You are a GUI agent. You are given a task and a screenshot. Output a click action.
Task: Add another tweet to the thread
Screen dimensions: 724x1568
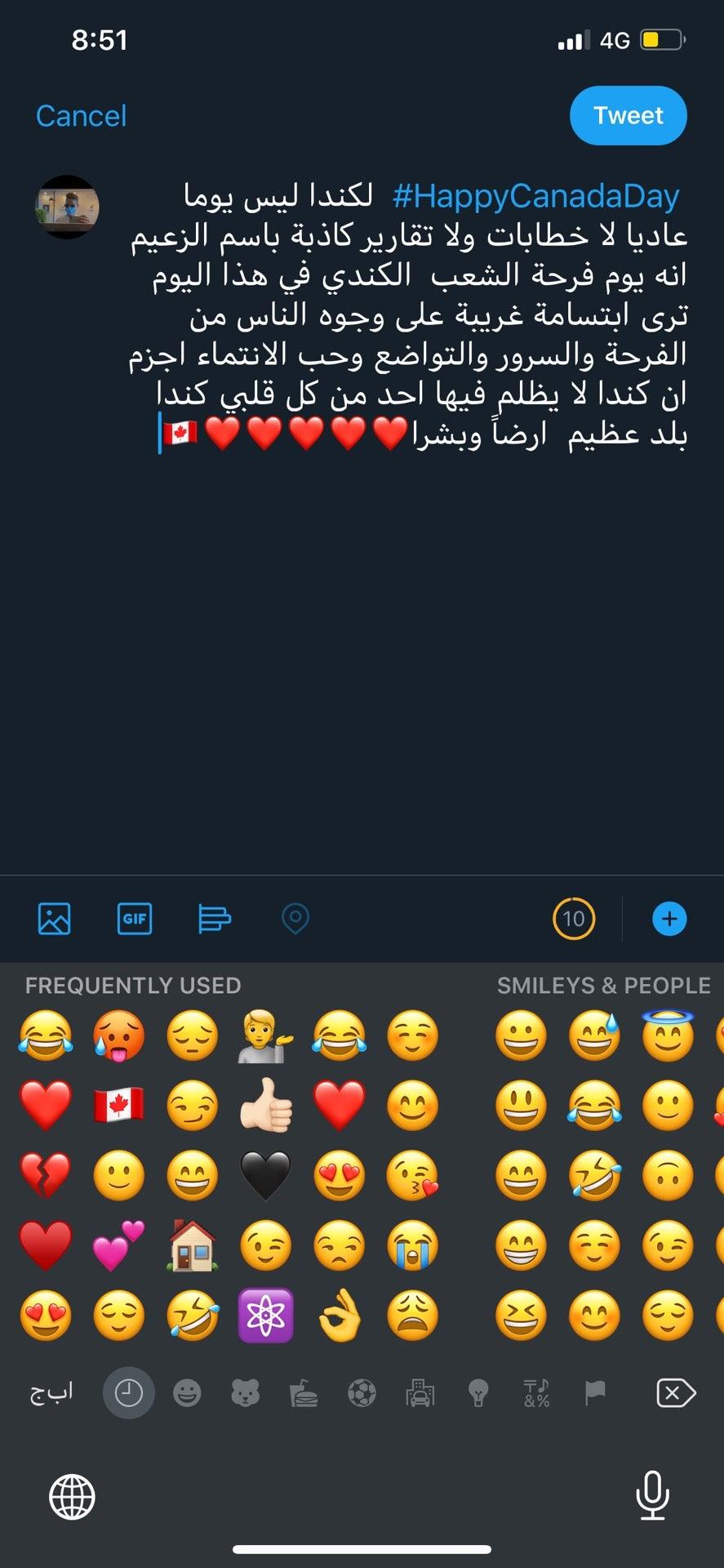point(669,919)
